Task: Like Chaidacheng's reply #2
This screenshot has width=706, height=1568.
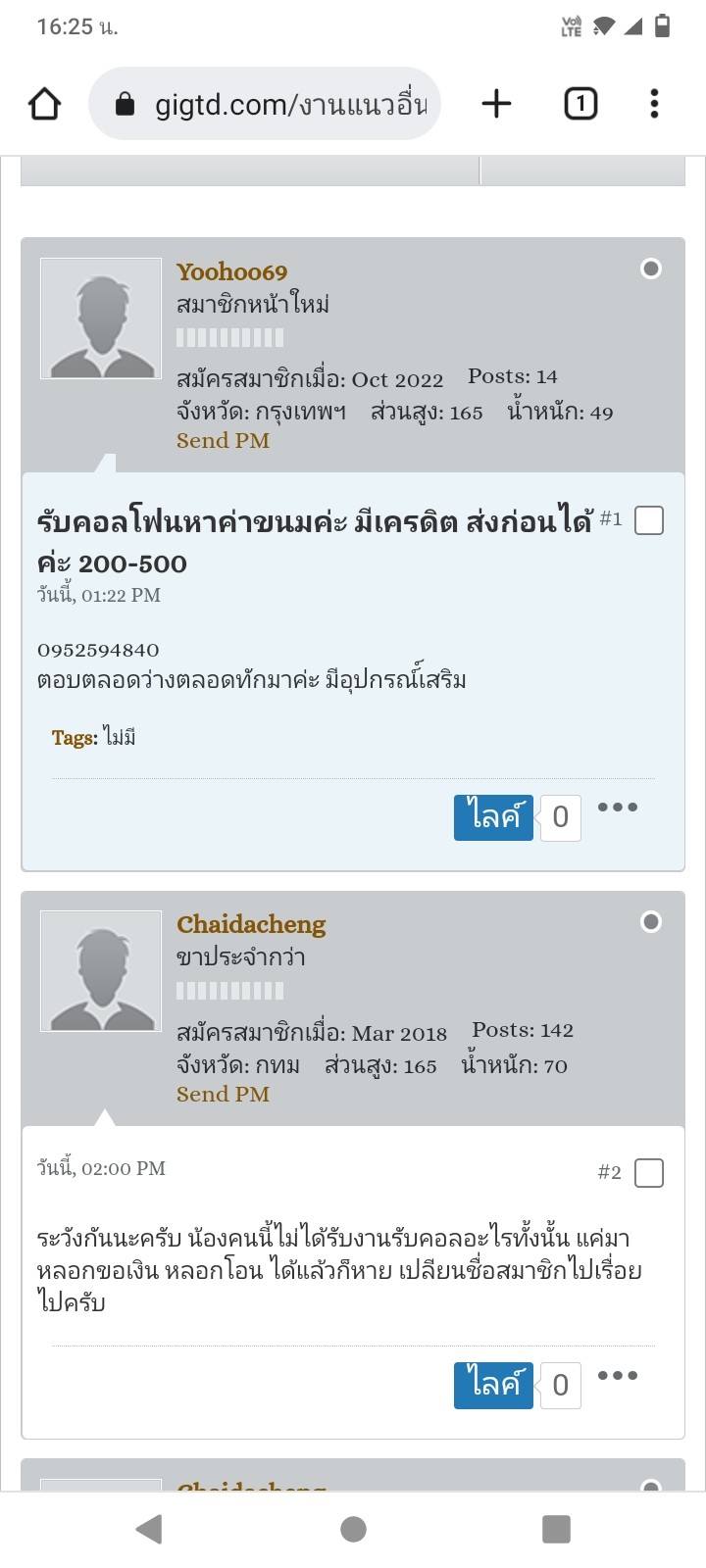Action: (x=493, y=1386)
